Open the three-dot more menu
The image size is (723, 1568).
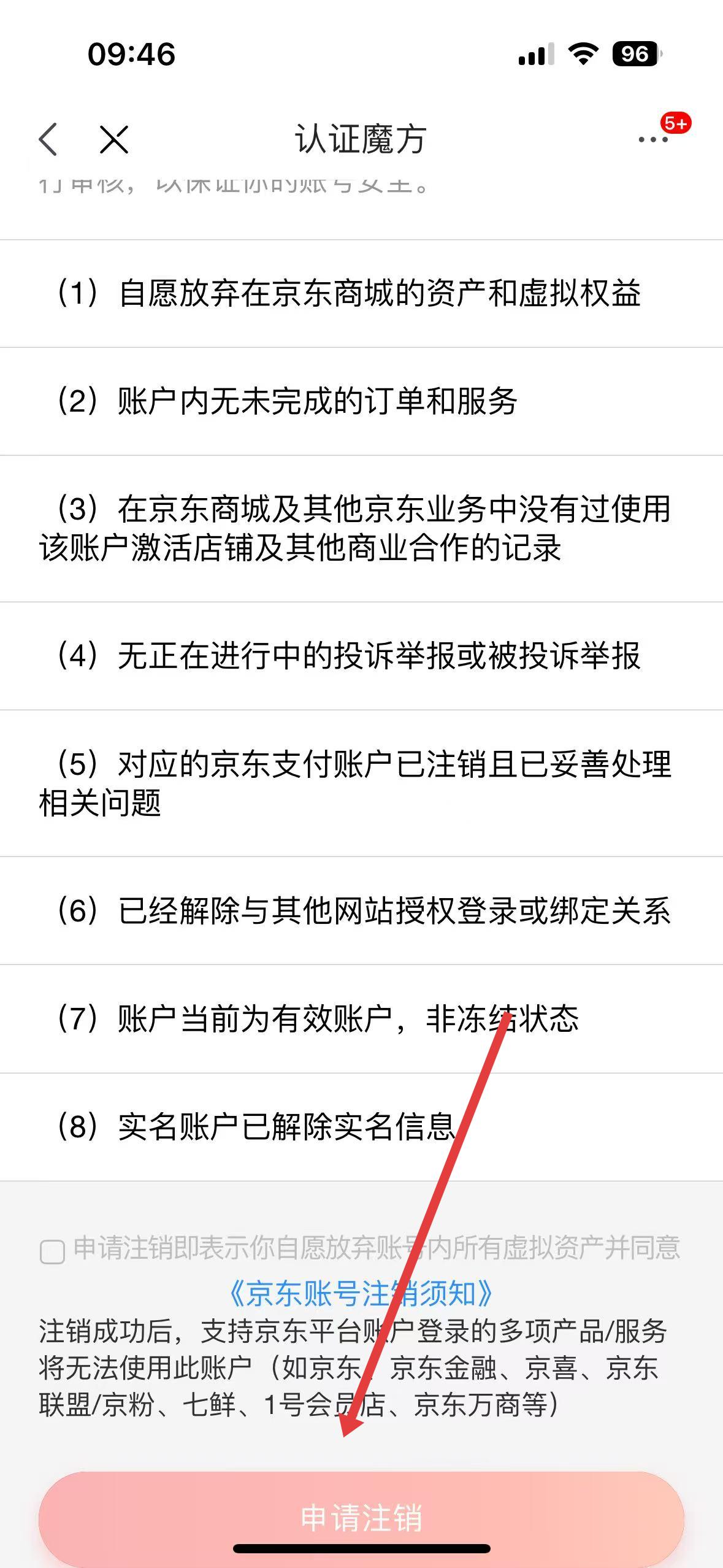pyautogui.click(x=652, y=140)
